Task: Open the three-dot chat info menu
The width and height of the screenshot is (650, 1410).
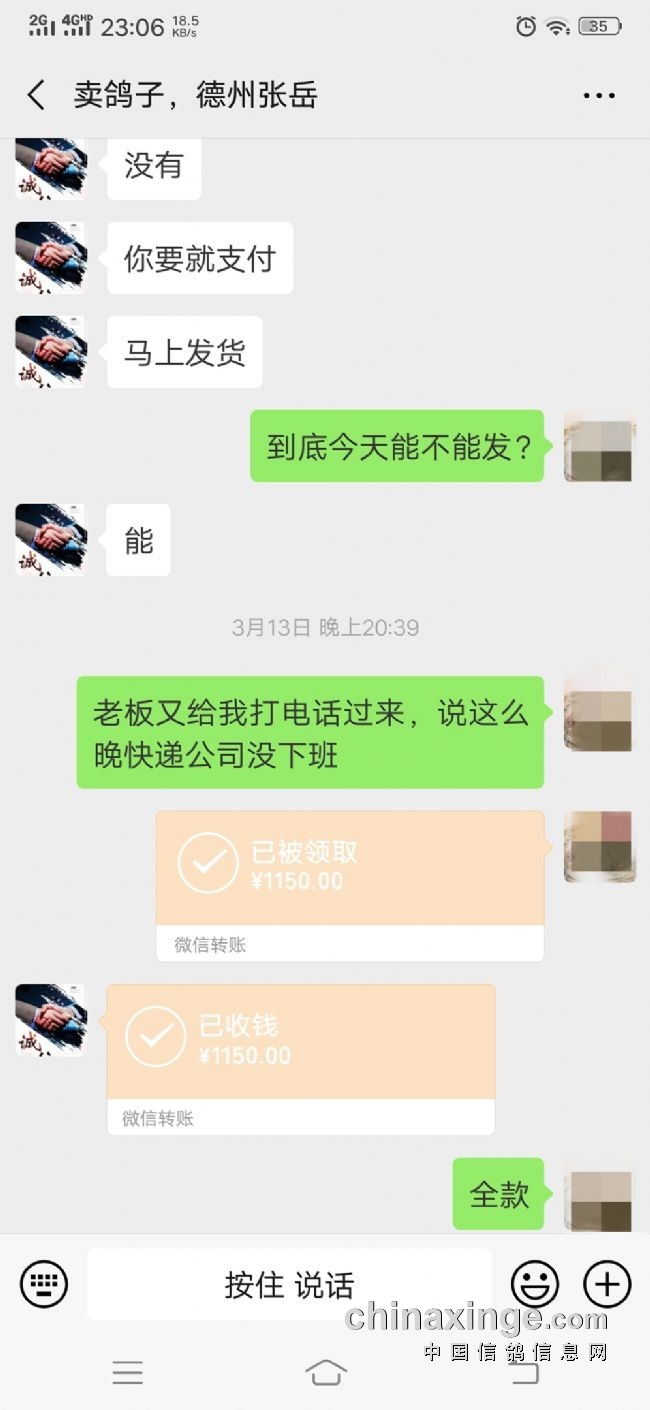Action: point(598,96)
